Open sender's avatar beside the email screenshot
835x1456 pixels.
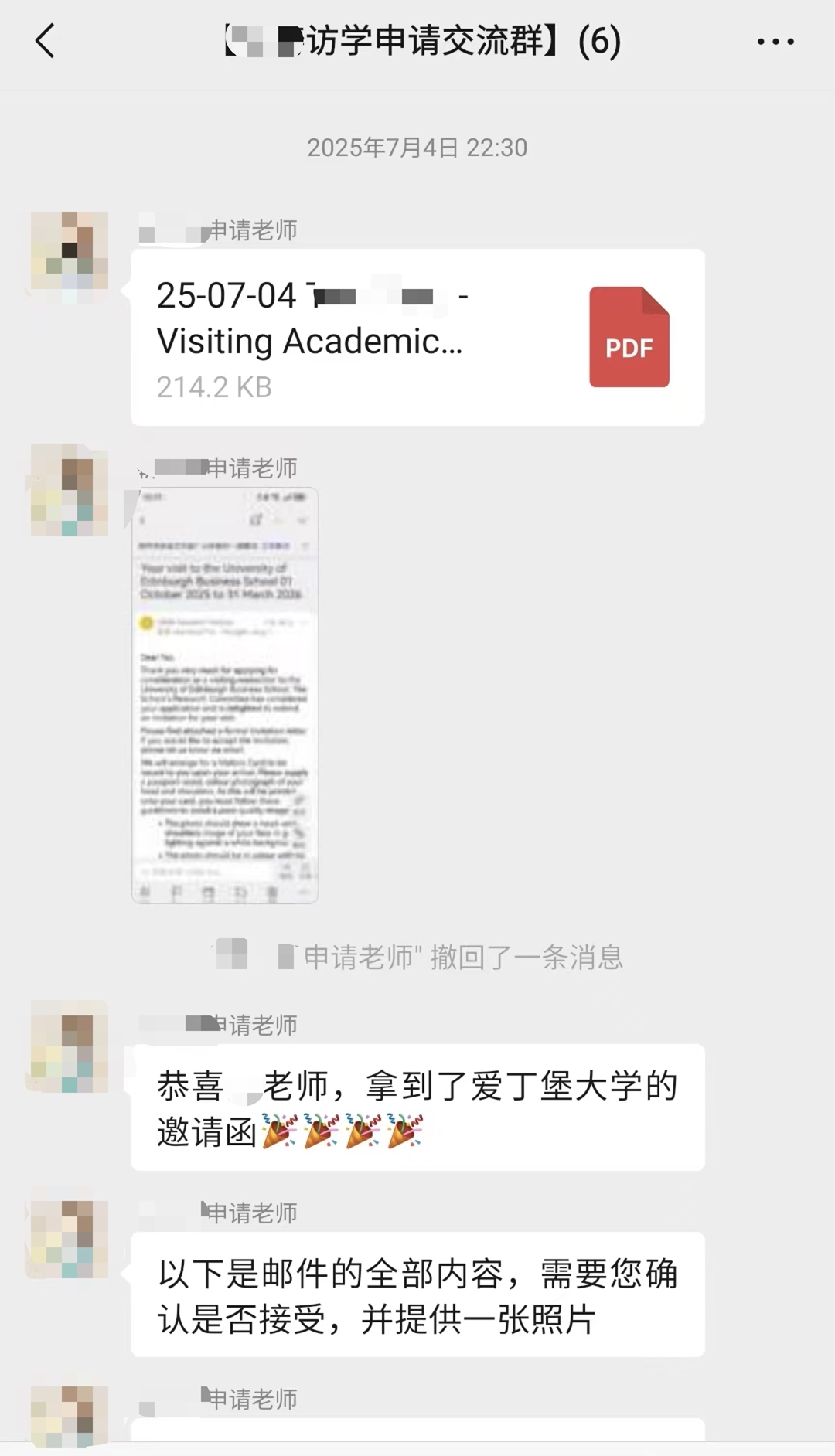[x=70, y=490]
